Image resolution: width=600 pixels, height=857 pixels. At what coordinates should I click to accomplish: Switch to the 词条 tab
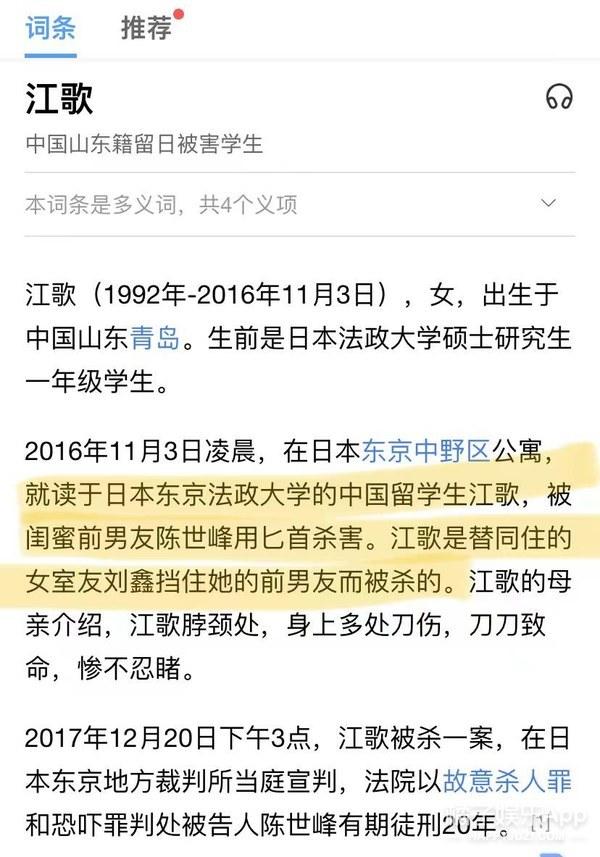50,27
